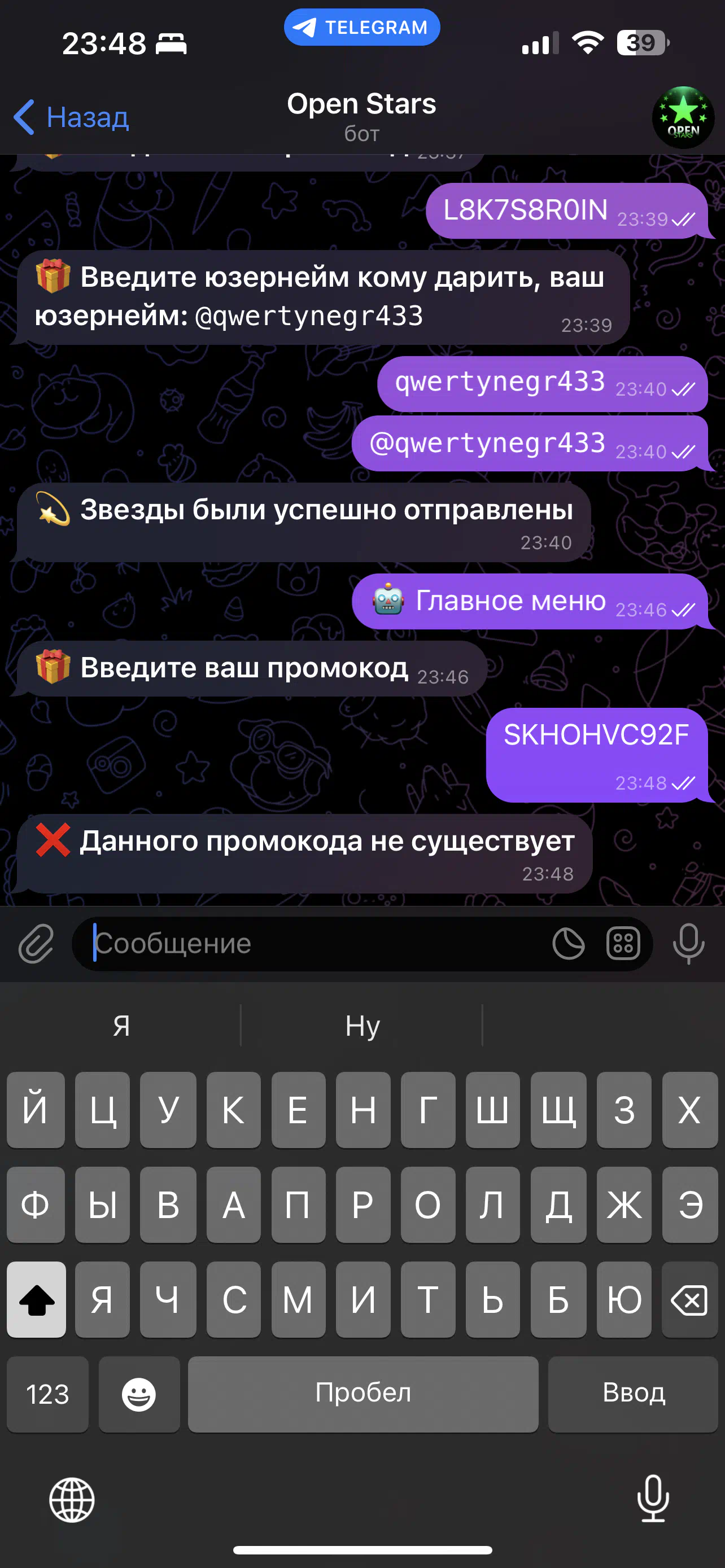Tap the attach file paperclip icon

pyautogui.click(x=37, y=944)
